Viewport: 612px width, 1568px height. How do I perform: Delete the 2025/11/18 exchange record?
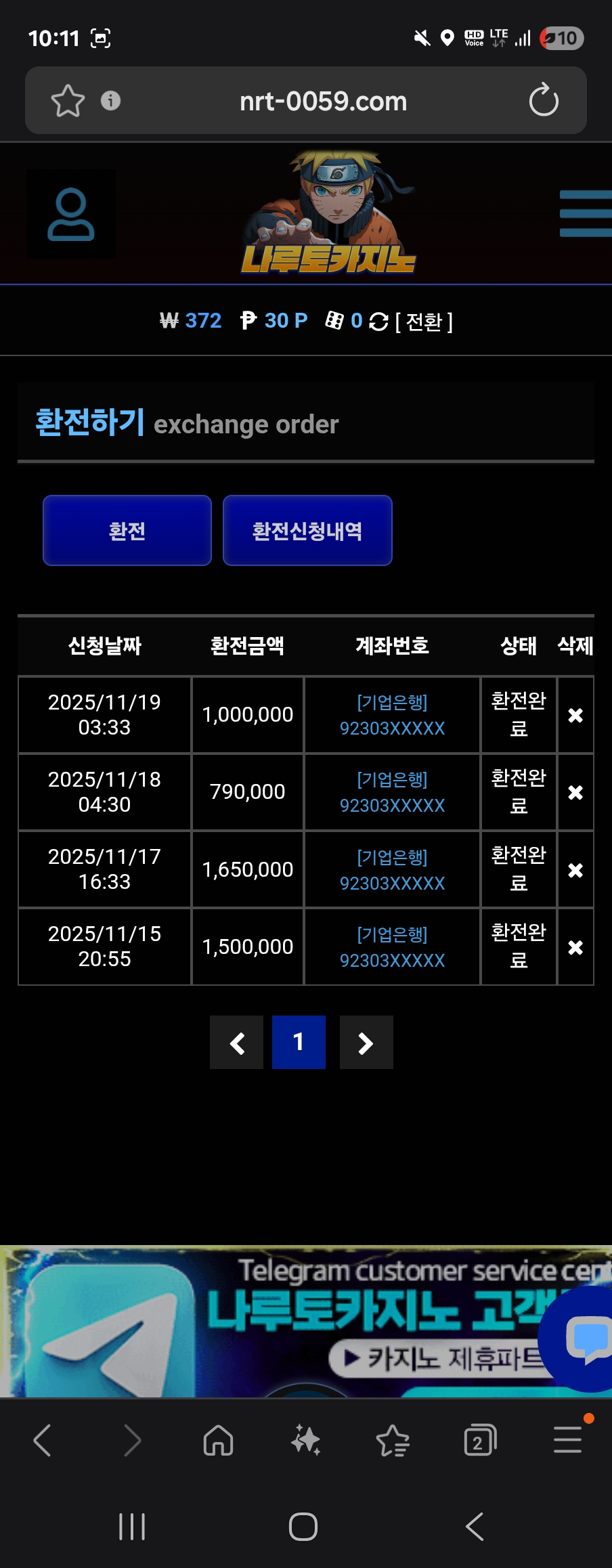[575, 792]
